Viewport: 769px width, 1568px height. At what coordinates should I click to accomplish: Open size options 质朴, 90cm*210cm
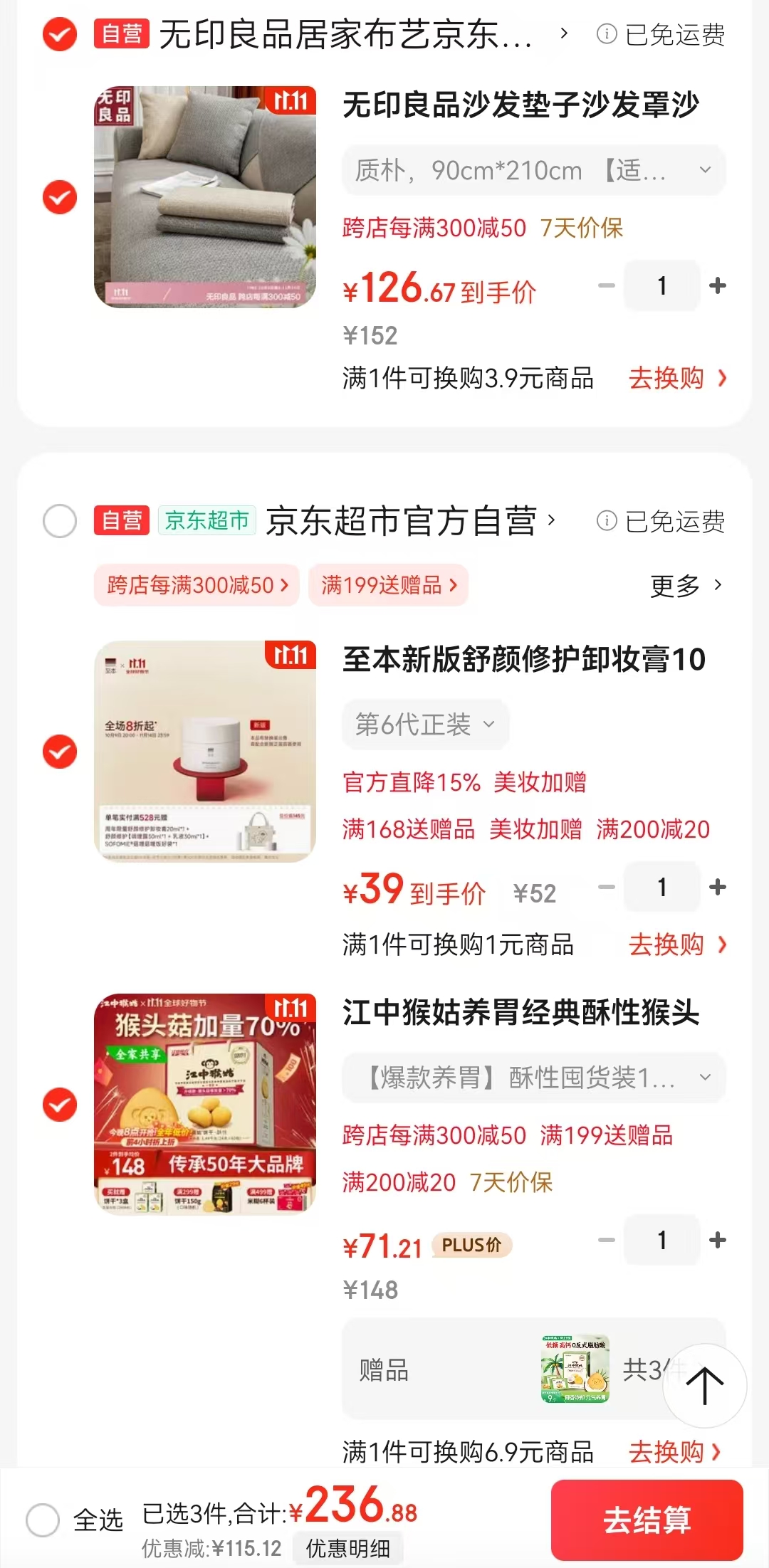click(533, 170)
